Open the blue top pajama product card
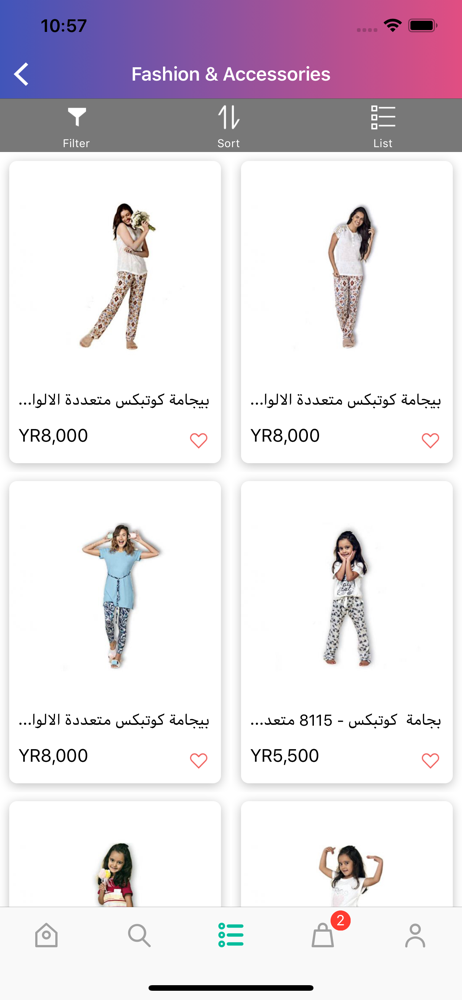Viewport: 462px width, 1000px height. coord(115,632)
